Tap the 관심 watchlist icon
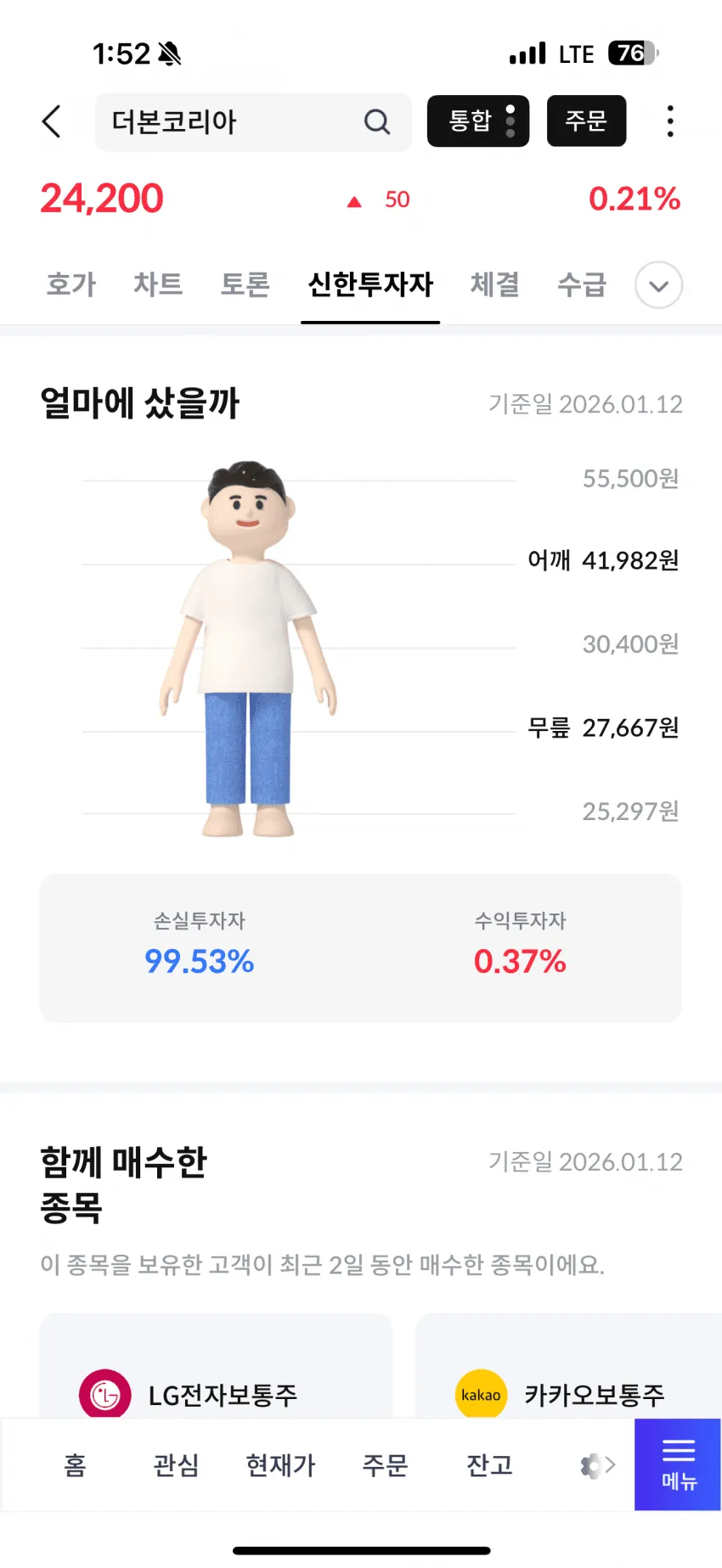The height and width of the screenshot is (1568, 722). pyautogui.click(x=177, y=1464)
